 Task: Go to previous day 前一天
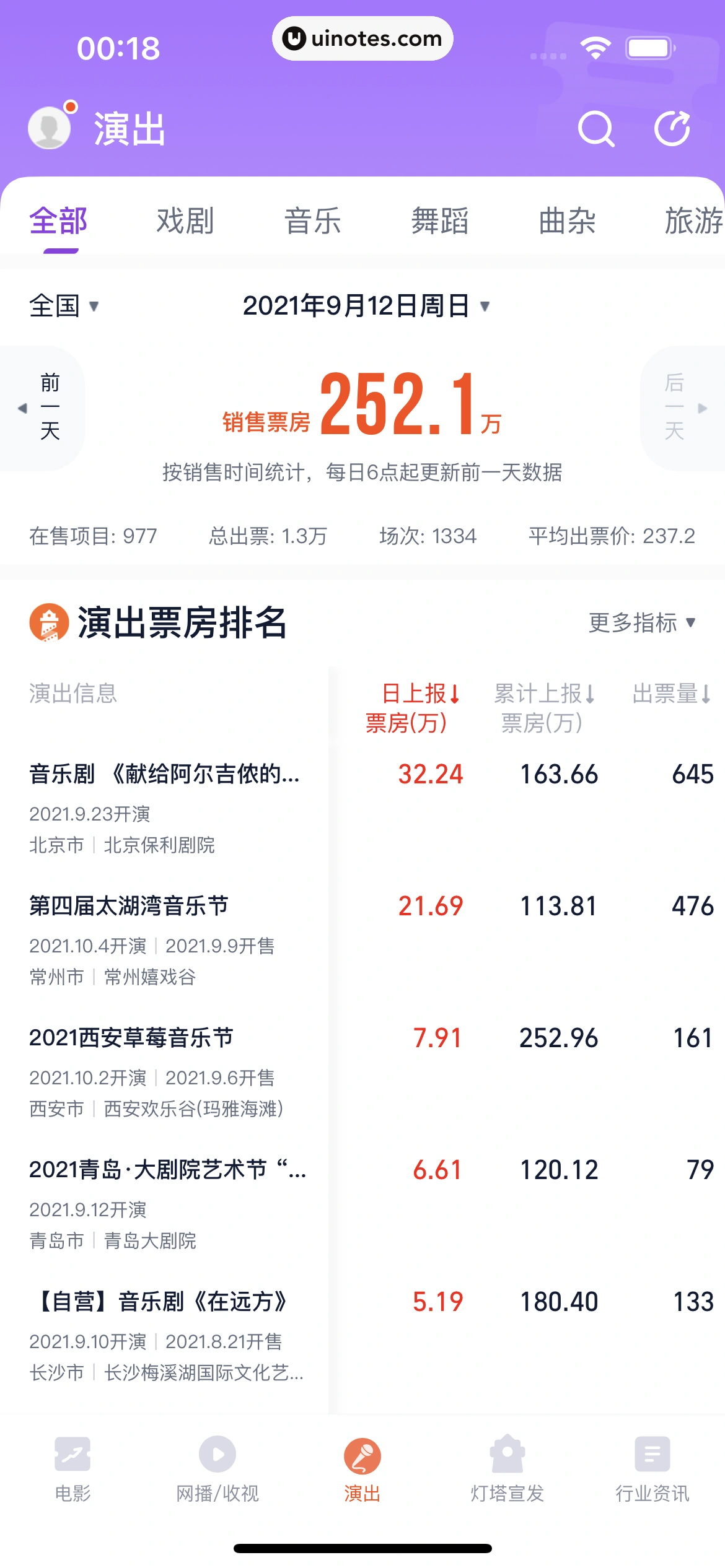pos(43,407)
